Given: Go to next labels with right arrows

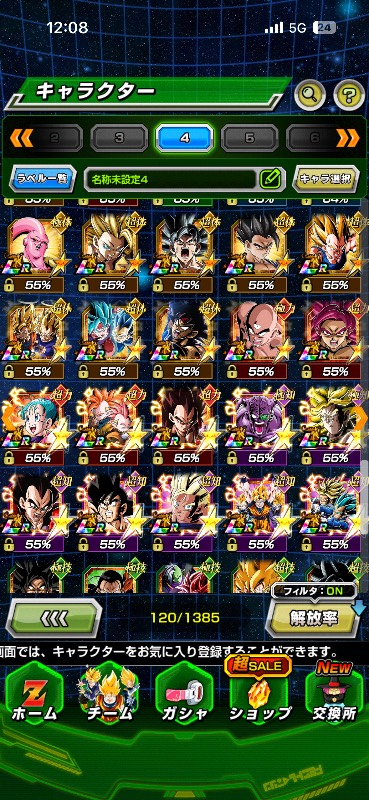Looking at the screenshot, I should pyautogui.click(x=347, y=137).
